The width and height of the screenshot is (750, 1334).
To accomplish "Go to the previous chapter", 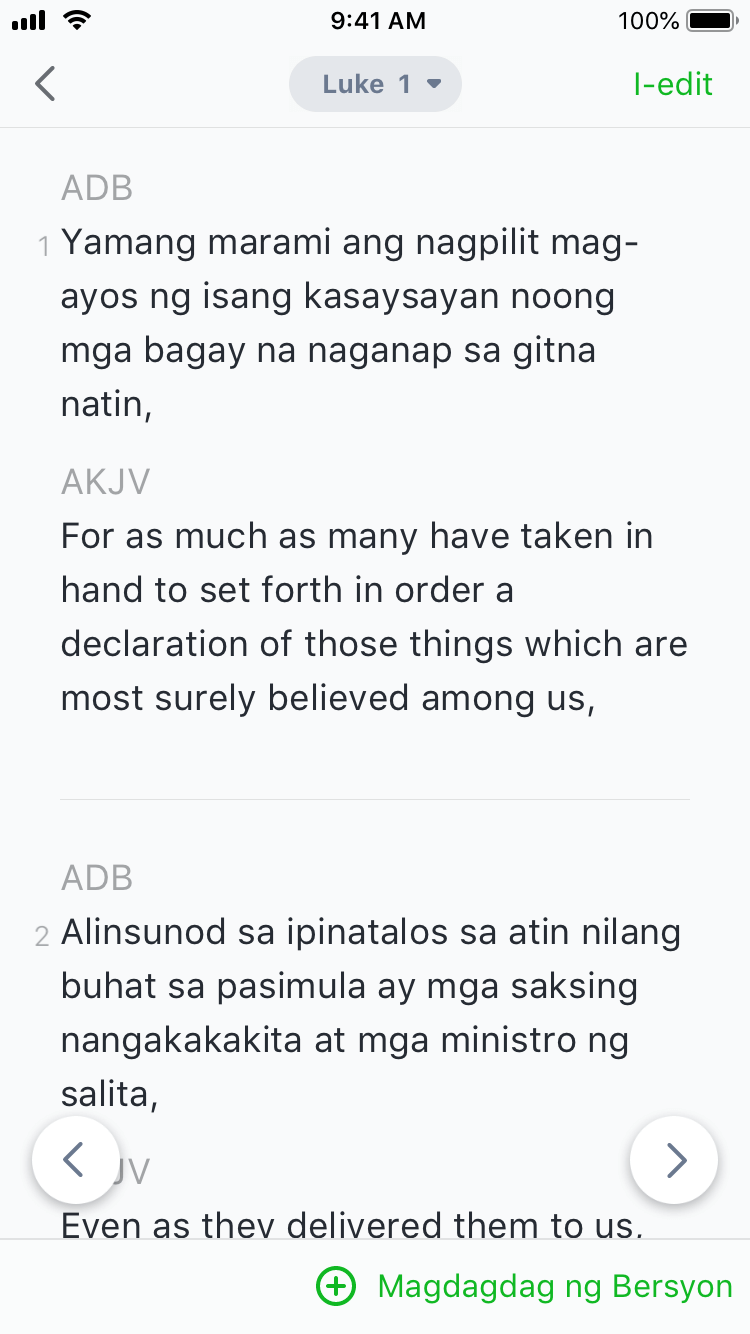I will (75, 1160).
